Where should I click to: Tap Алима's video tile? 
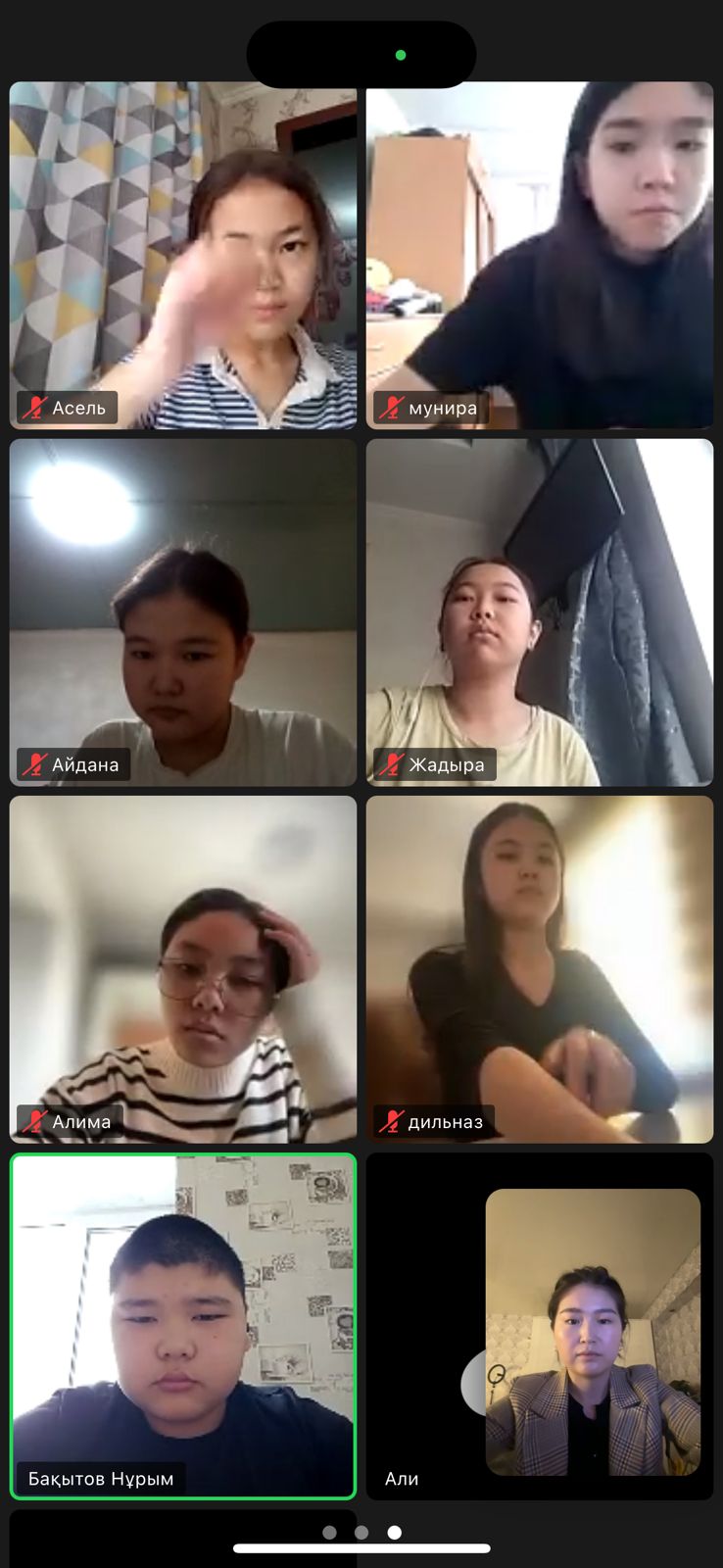pyautogui.click(x=183, y=969)
